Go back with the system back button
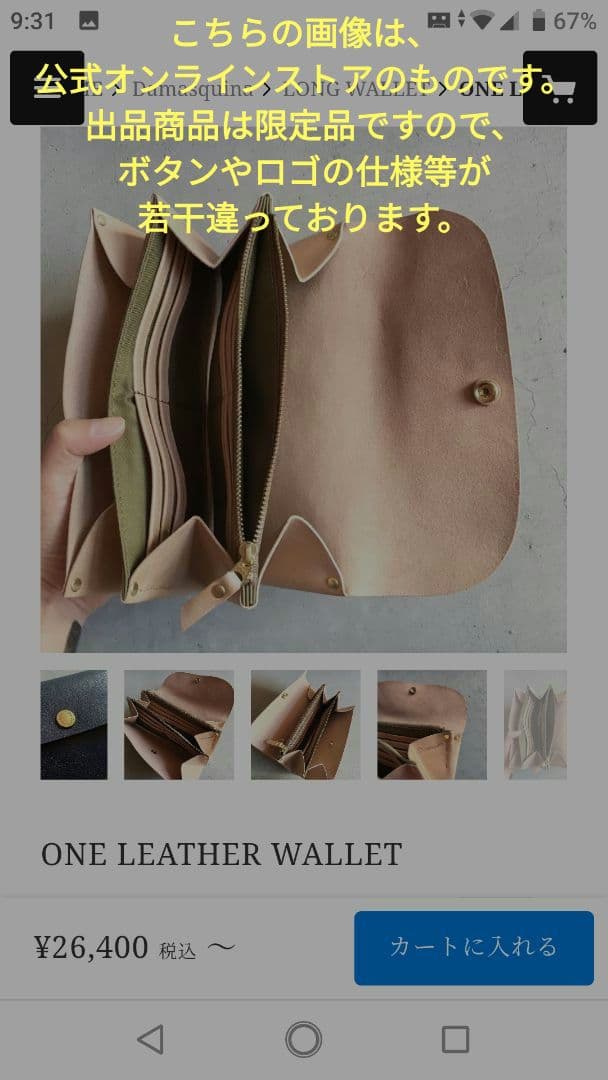 (x=150, y=1040)
